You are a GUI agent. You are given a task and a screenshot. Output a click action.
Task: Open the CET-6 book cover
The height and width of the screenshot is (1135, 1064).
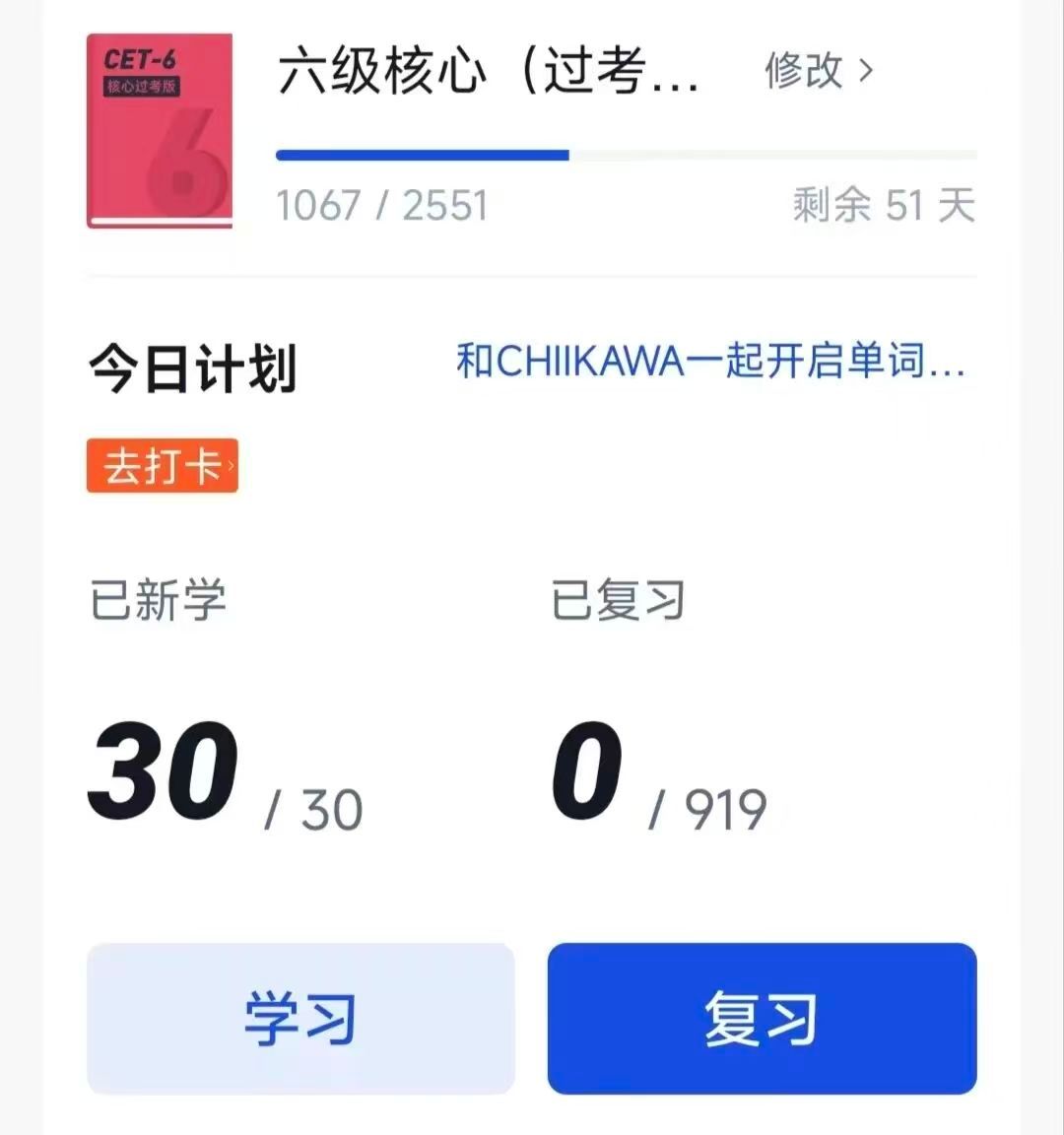tap(160, 131)
